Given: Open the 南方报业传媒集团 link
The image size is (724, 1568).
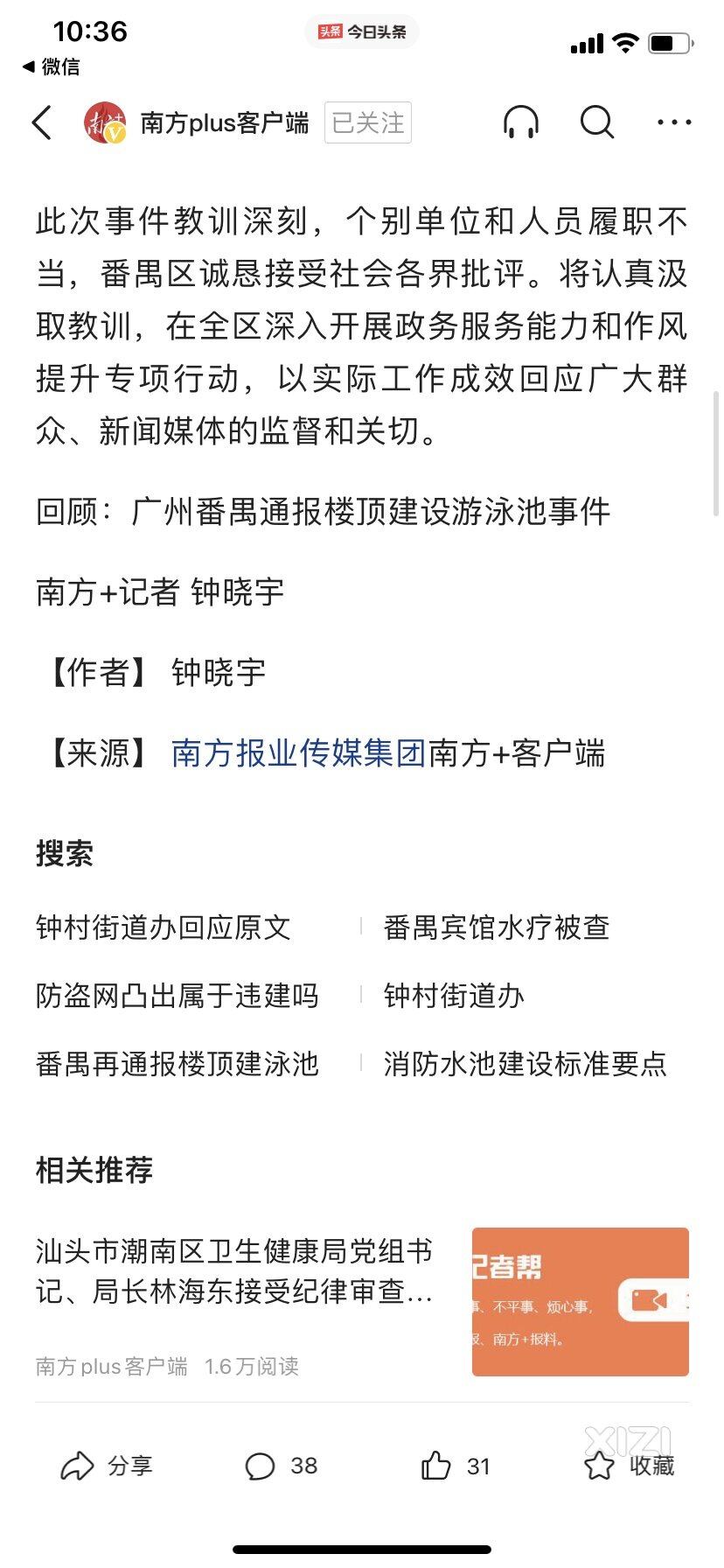Looking at the screenshot, I should point(298,752).
